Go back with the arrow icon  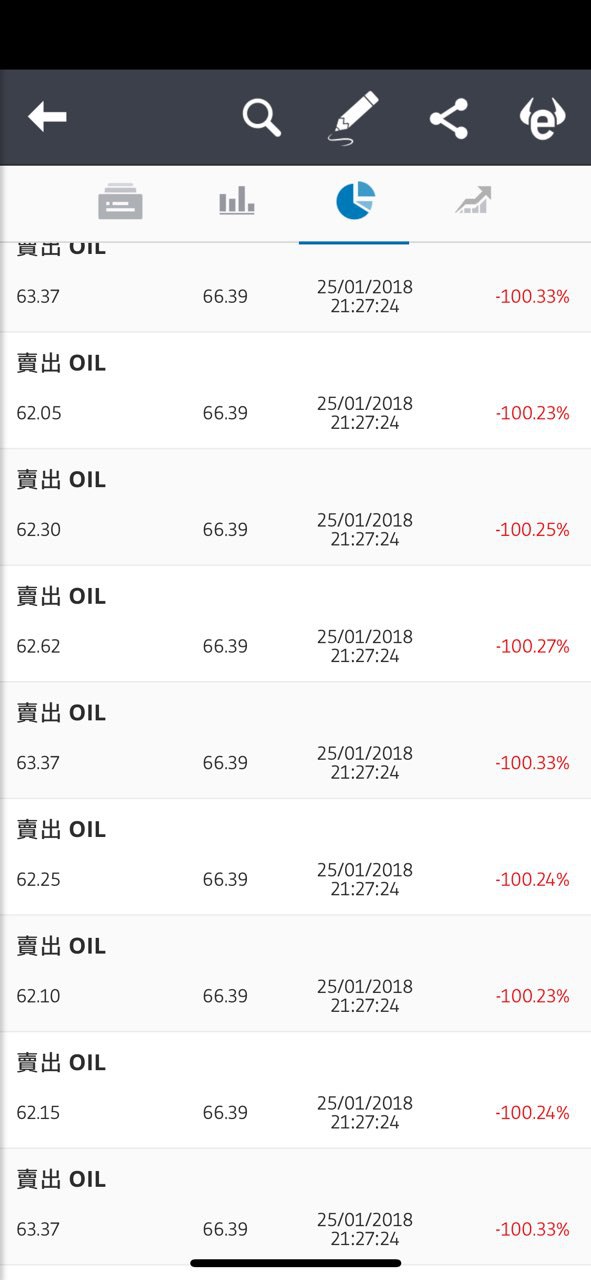tap(47, 117)
